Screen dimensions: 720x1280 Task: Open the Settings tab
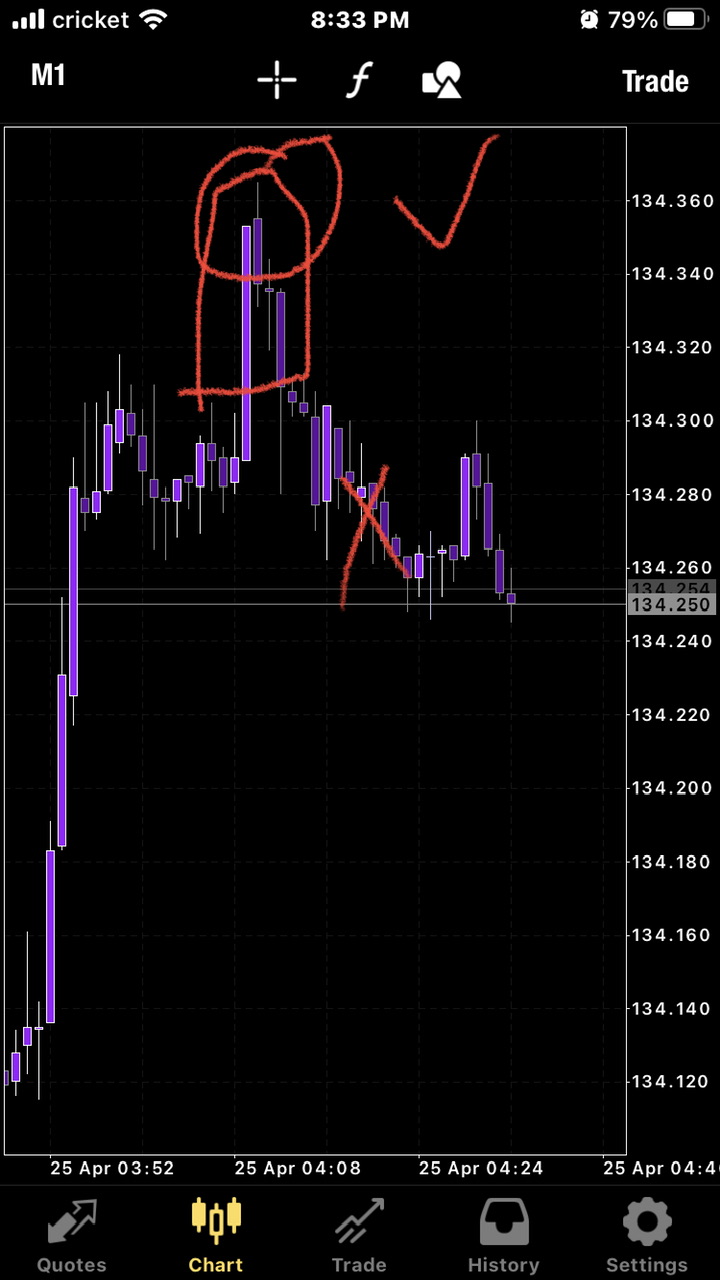(647, 1235)
